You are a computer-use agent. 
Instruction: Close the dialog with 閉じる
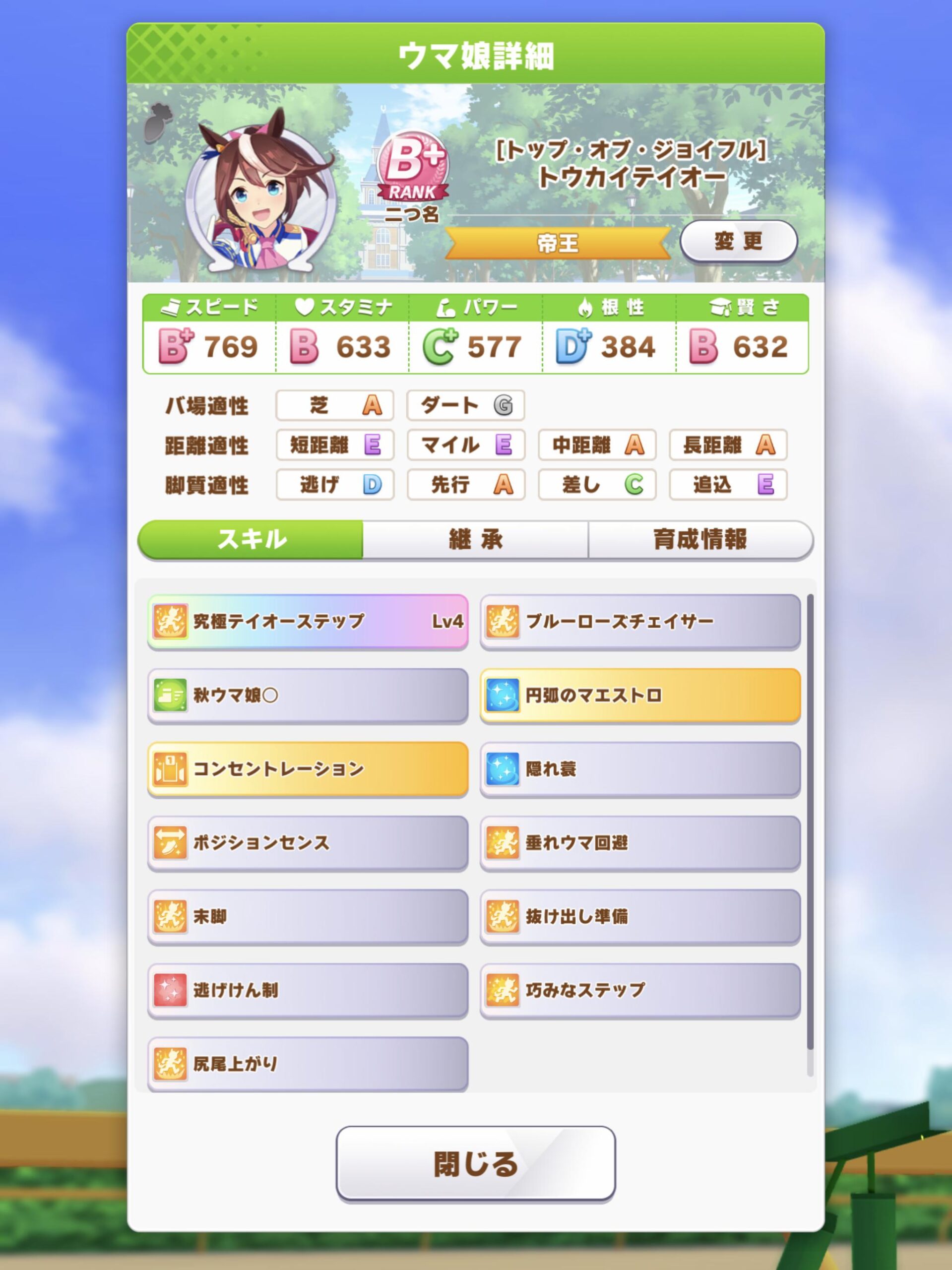(475, 1164)
